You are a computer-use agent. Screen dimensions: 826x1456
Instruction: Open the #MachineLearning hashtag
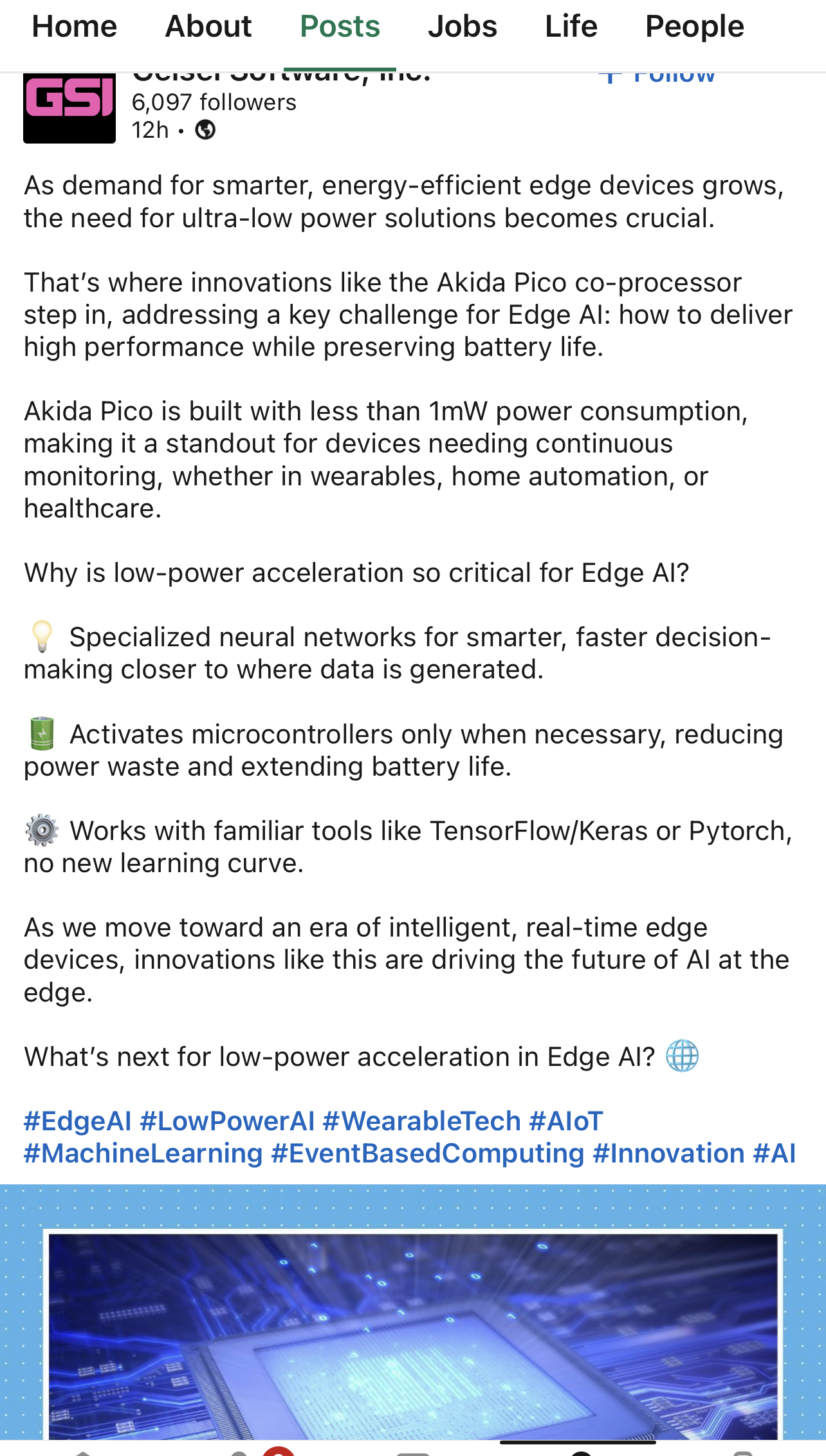click(x=143, y=1153)
